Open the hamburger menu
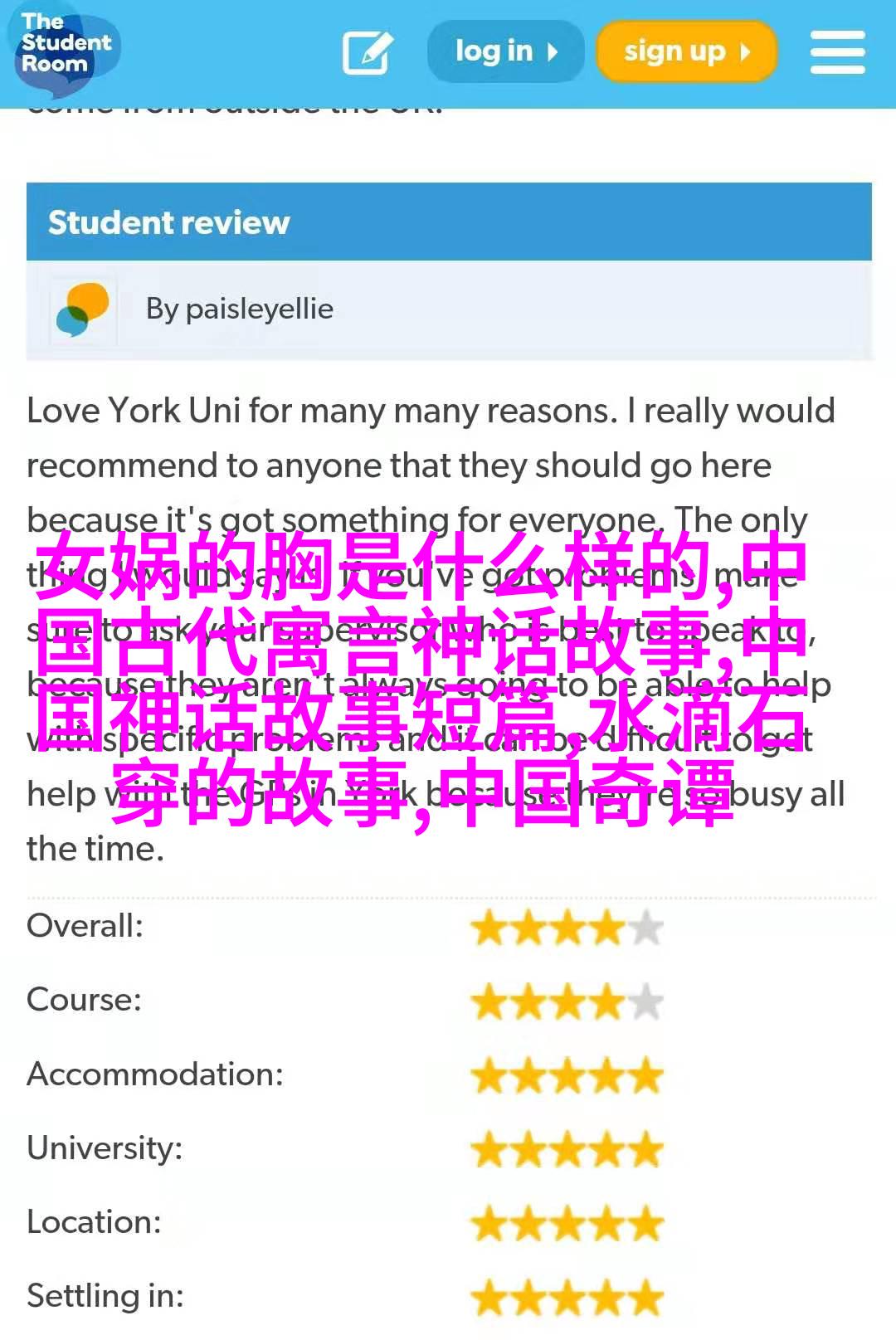 click(x=837, y=52)
